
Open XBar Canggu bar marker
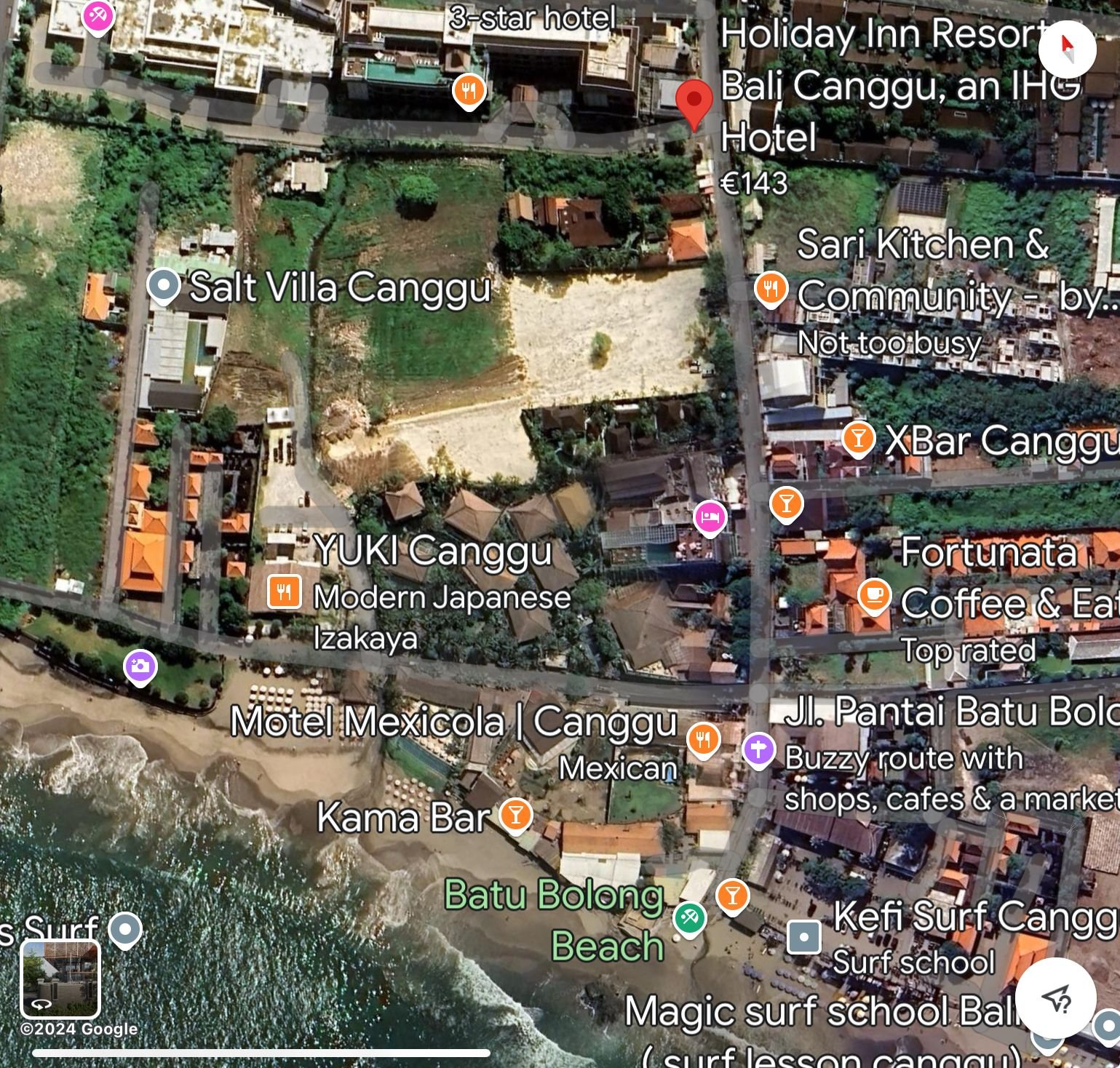858,439
